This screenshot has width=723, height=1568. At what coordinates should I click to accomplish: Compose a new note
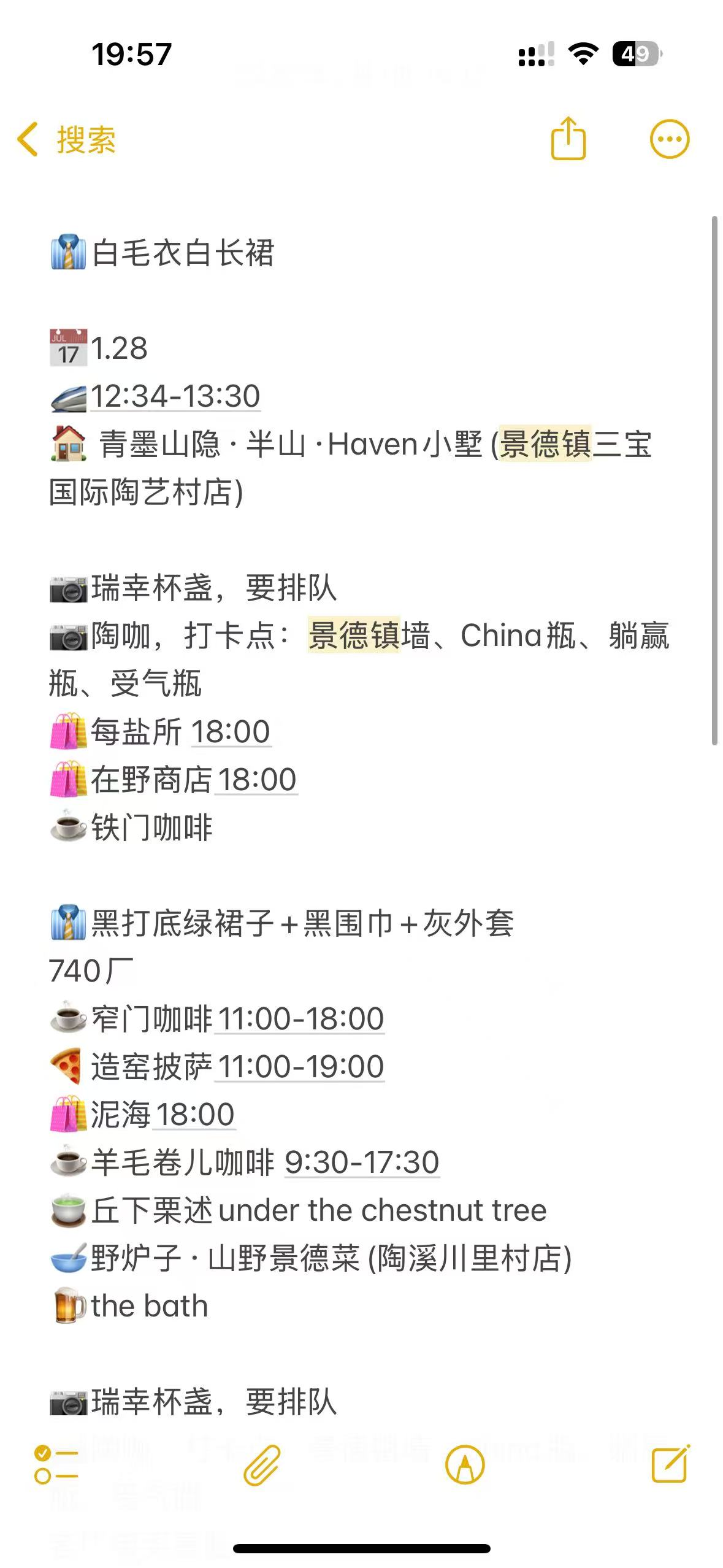coord(670,1465)
